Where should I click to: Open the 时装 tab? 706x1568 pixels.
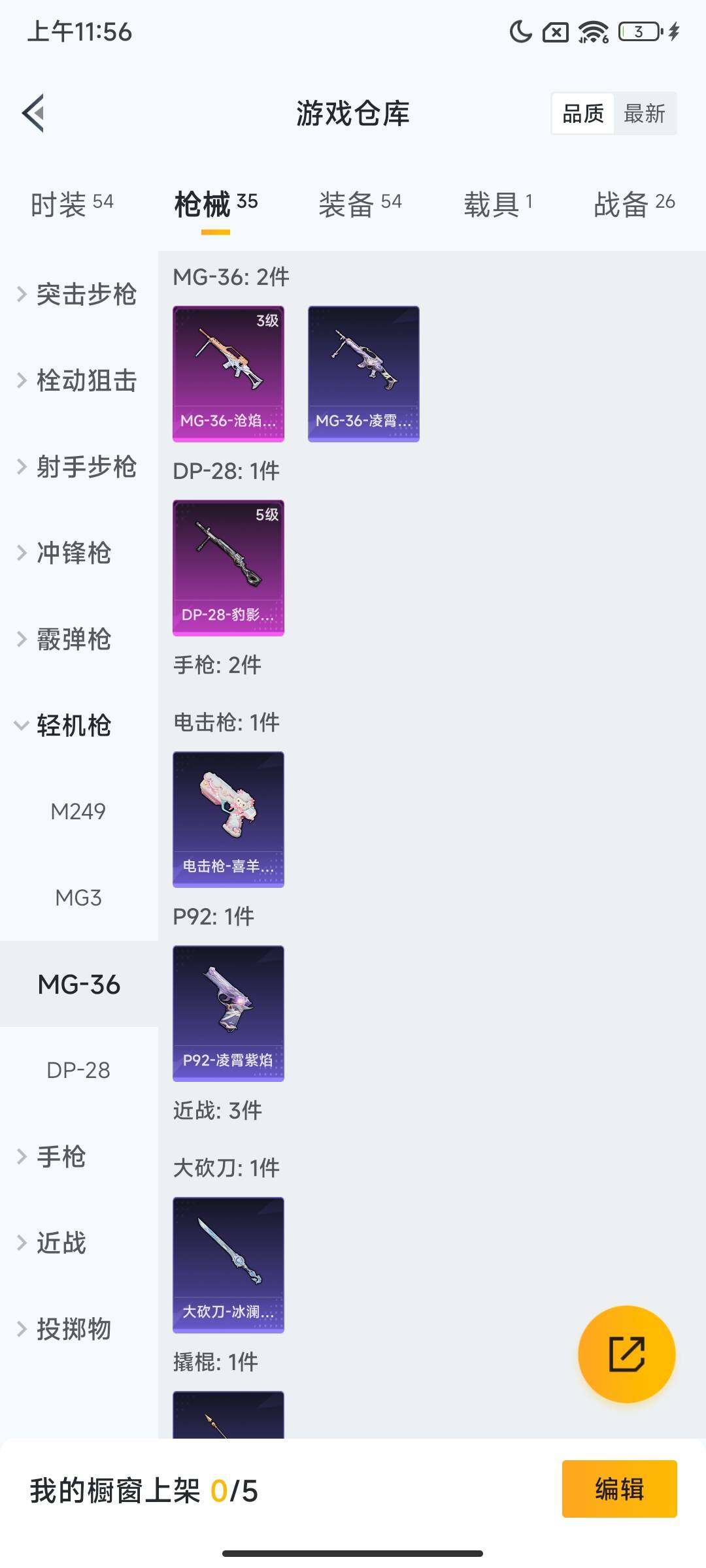point(72,204)
